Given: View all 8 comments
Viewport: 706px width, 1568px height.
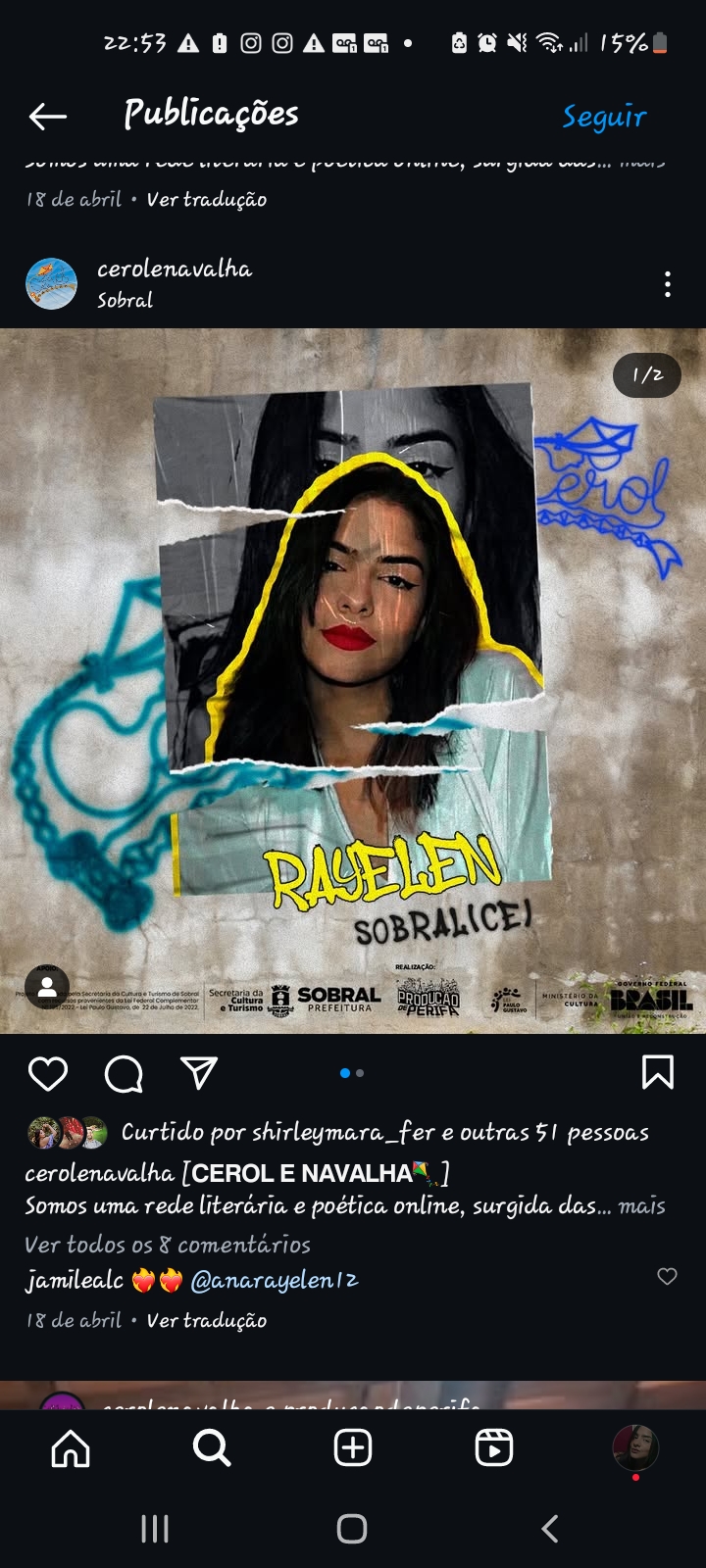Looking at the screenshot, I should [x=167, y=1245].
